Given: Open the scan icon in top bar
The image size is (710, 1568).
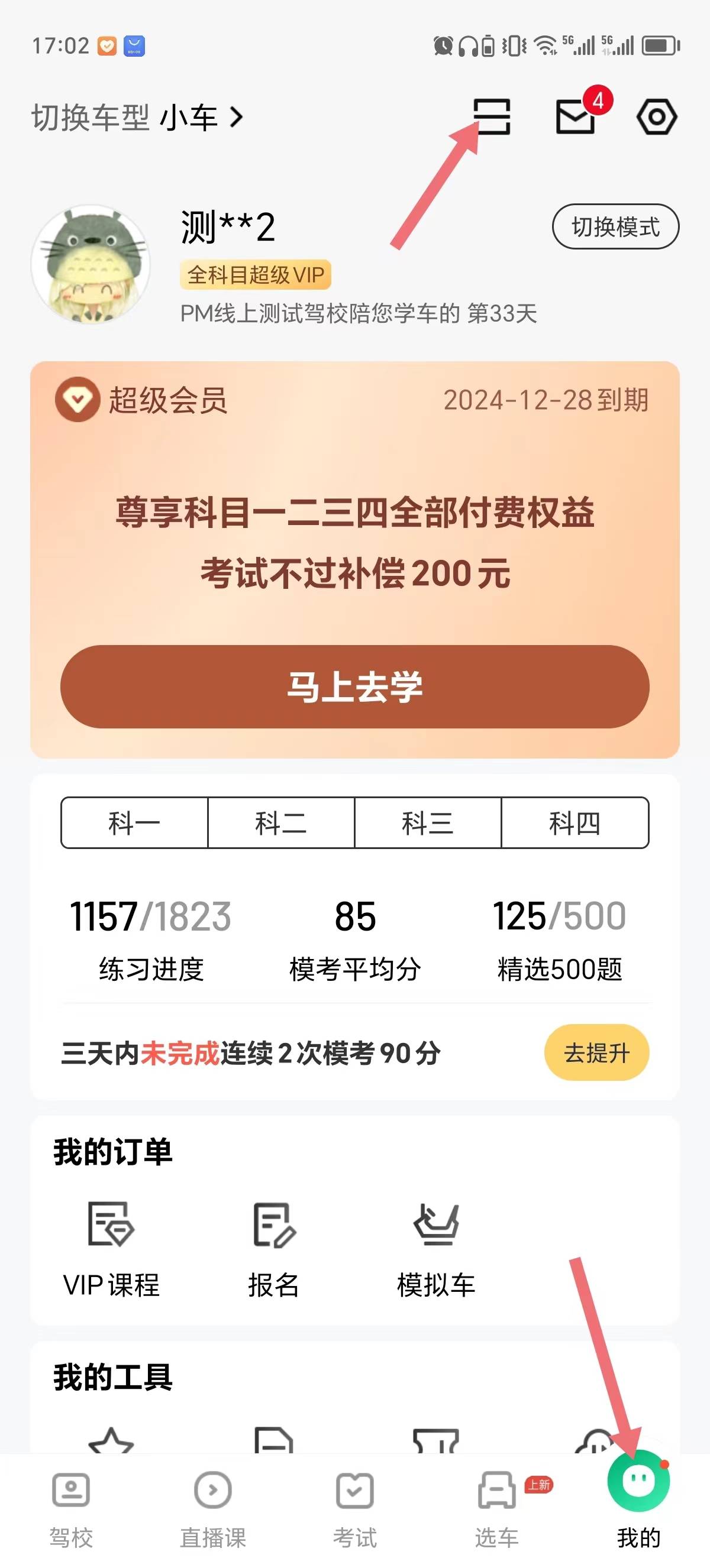Looking at the screenshot, I should point(492,116).
